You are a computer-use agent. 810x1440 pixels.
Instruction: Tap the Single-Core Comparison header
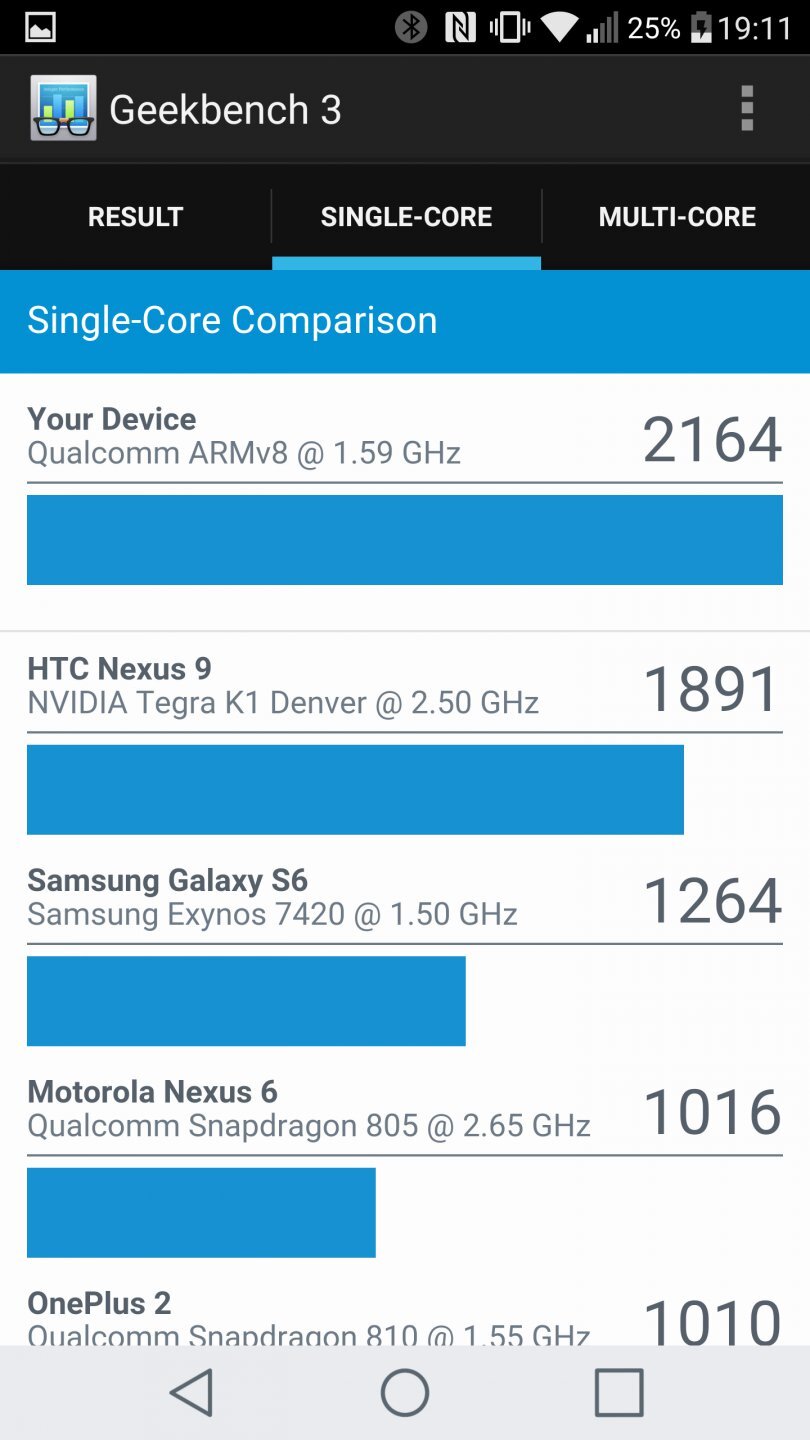[x=233, y=320]
